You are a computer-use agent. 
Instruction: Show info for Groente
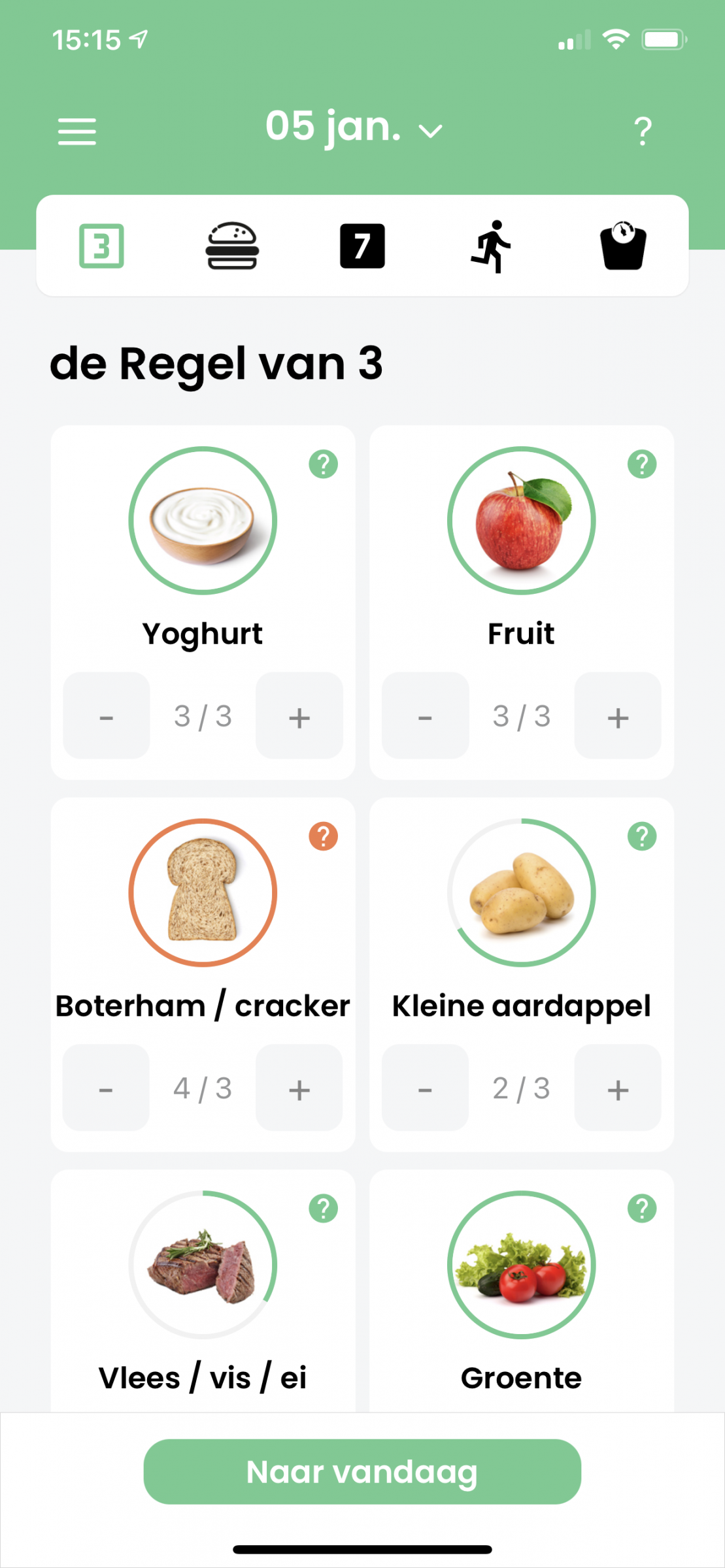[x=642, y=1209]
